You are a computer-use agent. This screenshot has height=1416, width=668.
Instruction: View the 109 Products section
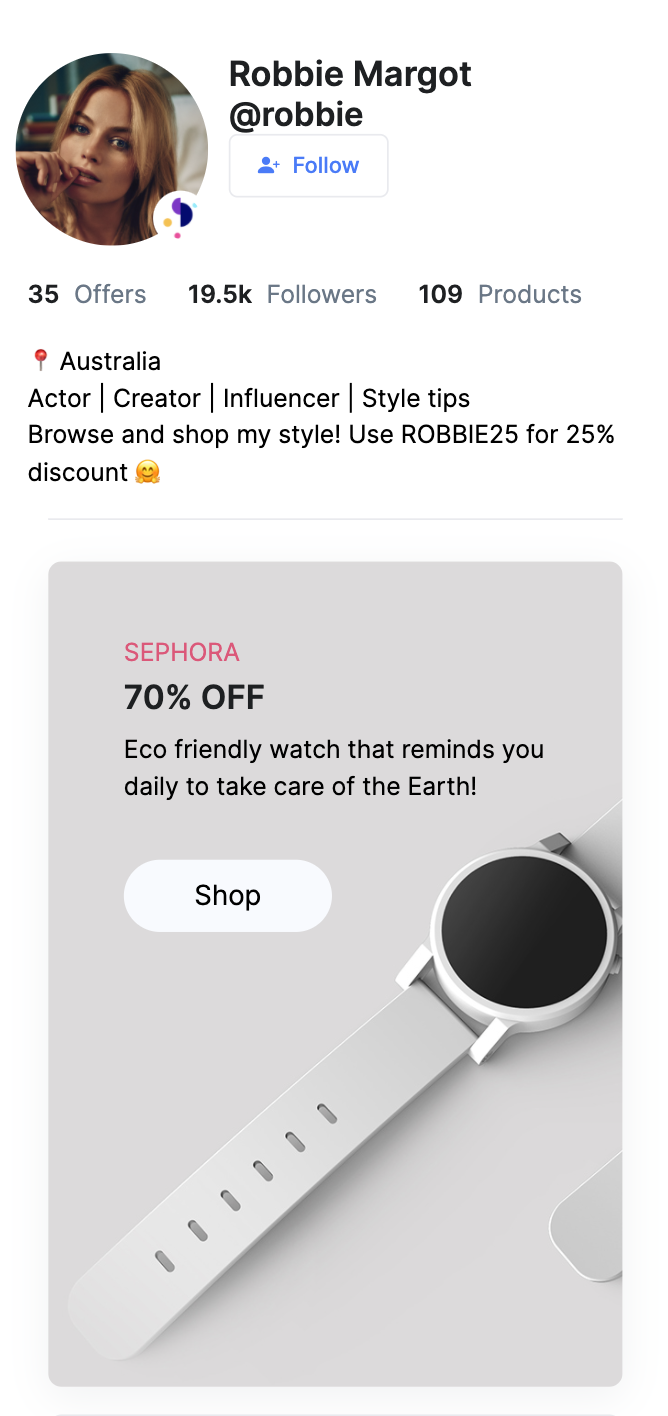coord(500,294)
